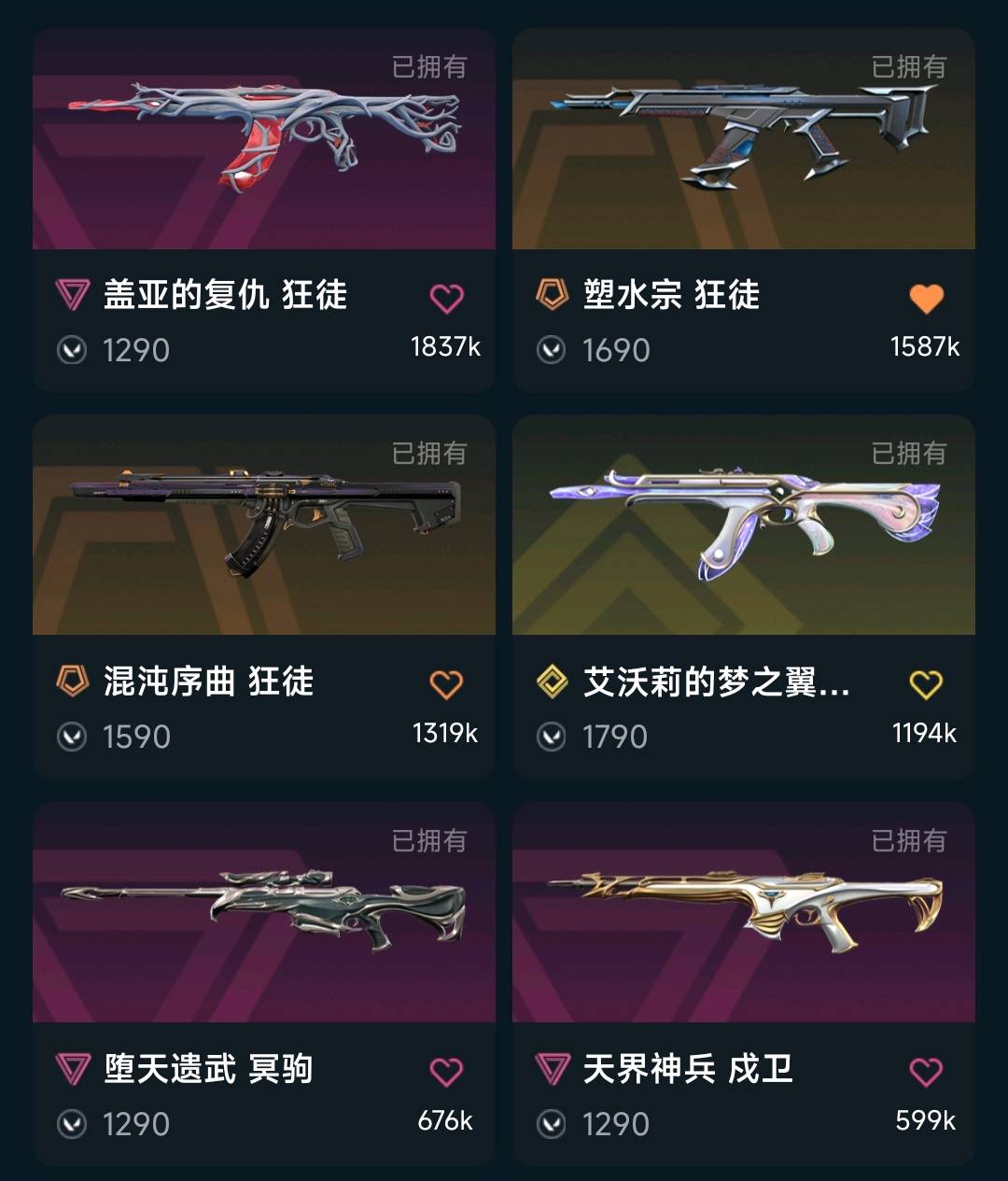1008x1181 pixels.
Task: Open the 混沌序曲 狂徒 skin card
Action: point(263,527)
